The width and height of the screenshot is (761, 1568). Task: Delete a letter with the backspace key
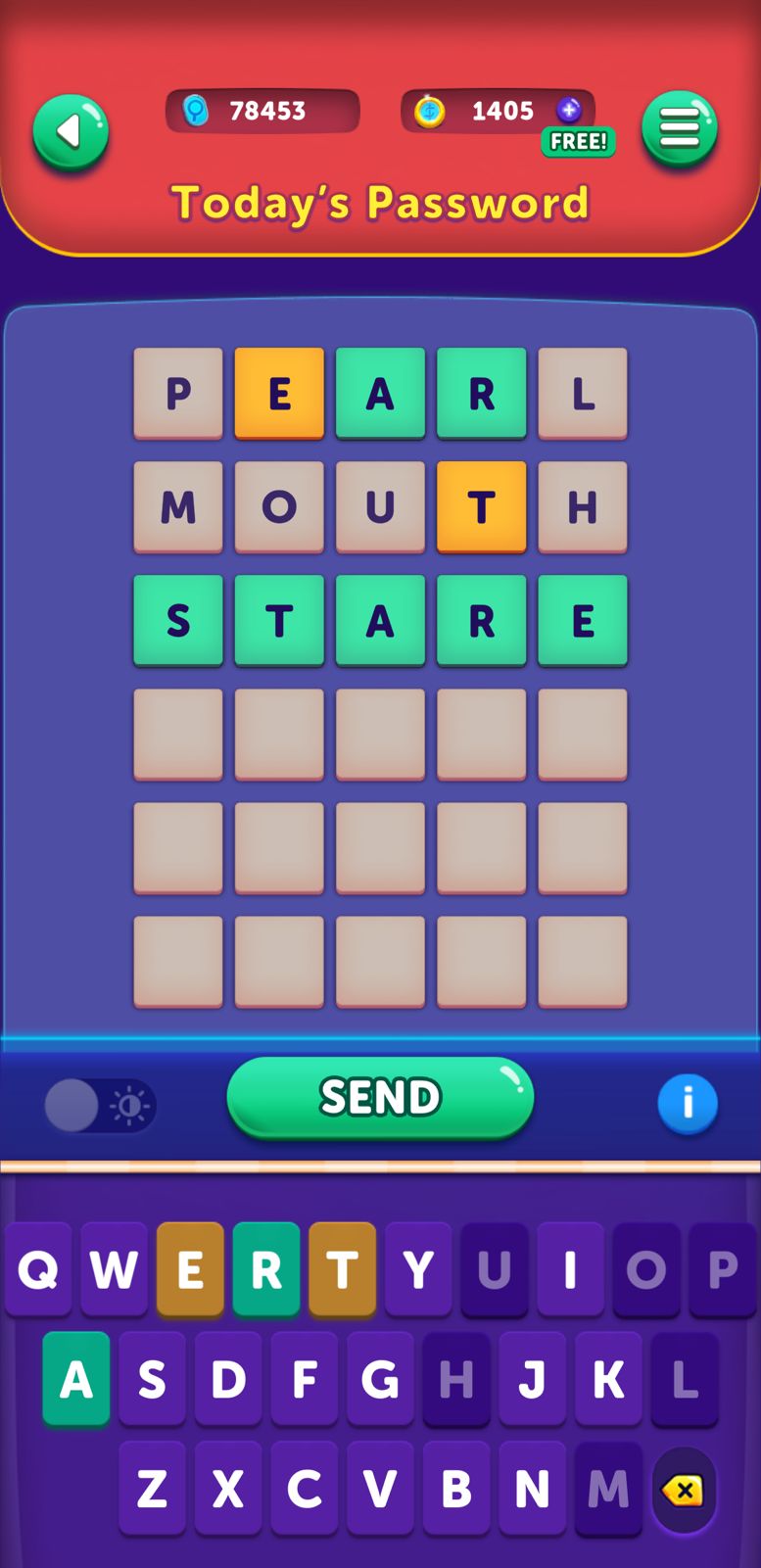tap(684, 1491)
